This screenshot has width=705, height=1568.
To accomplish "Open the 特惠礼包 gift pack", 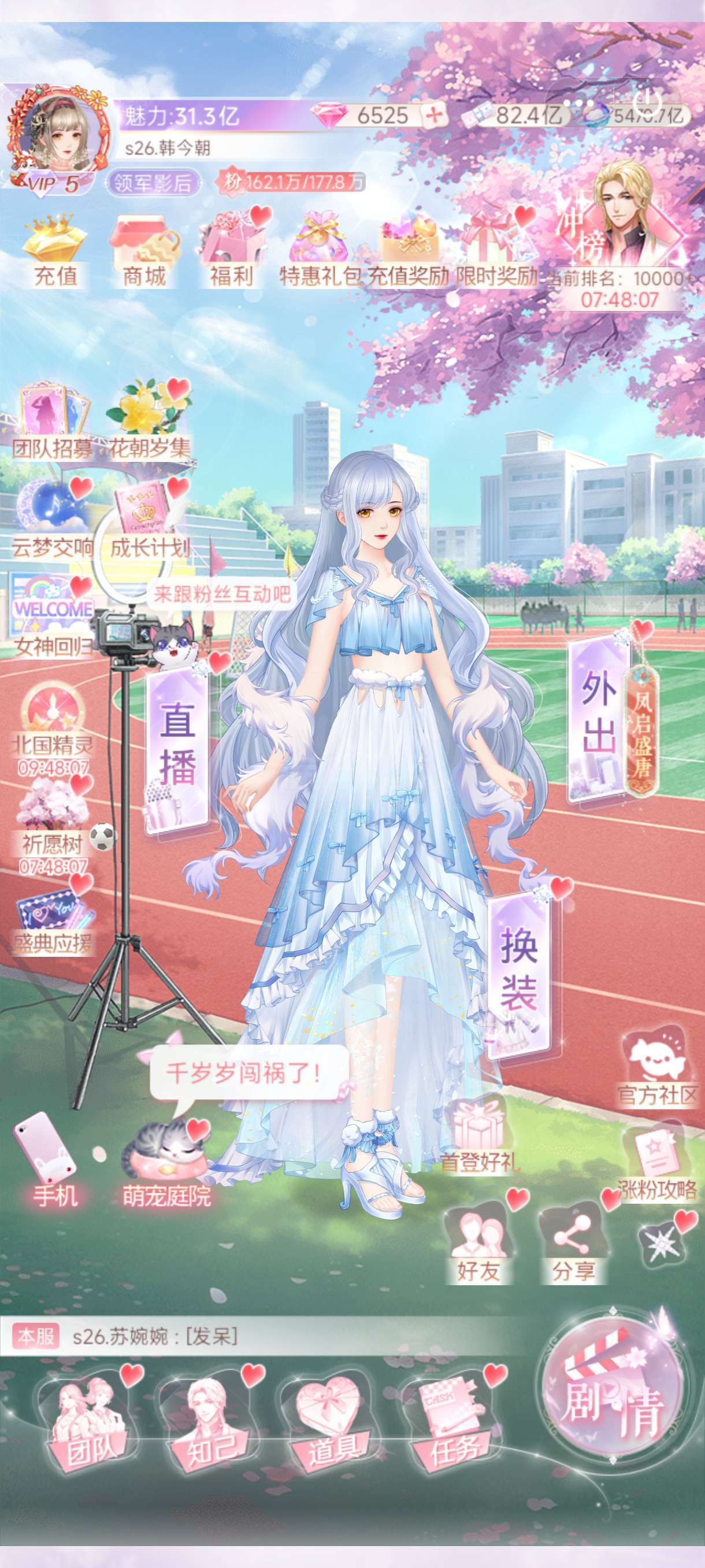I will pos(320,251).
